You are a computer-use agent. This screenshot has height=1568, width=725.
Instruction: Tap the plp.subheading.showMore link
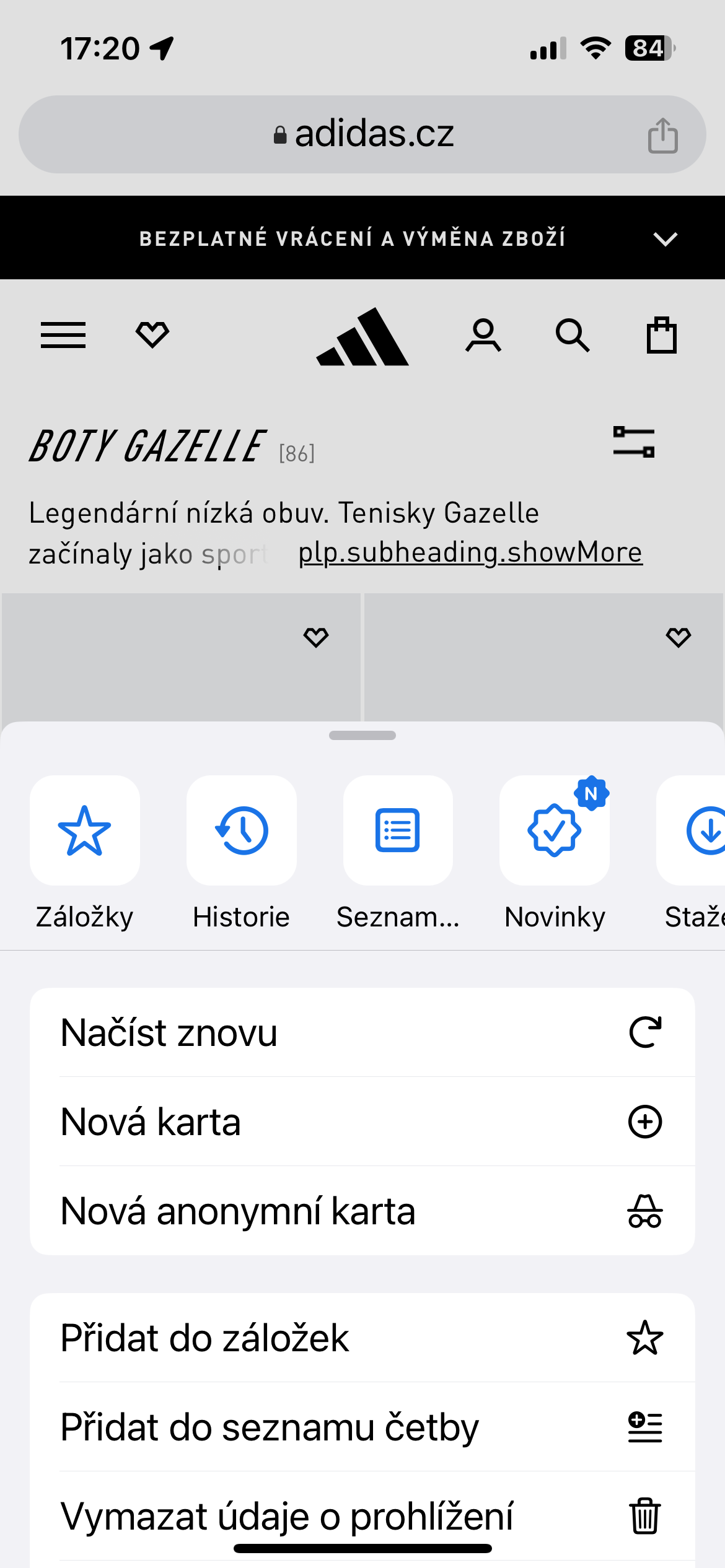(470, 552)
